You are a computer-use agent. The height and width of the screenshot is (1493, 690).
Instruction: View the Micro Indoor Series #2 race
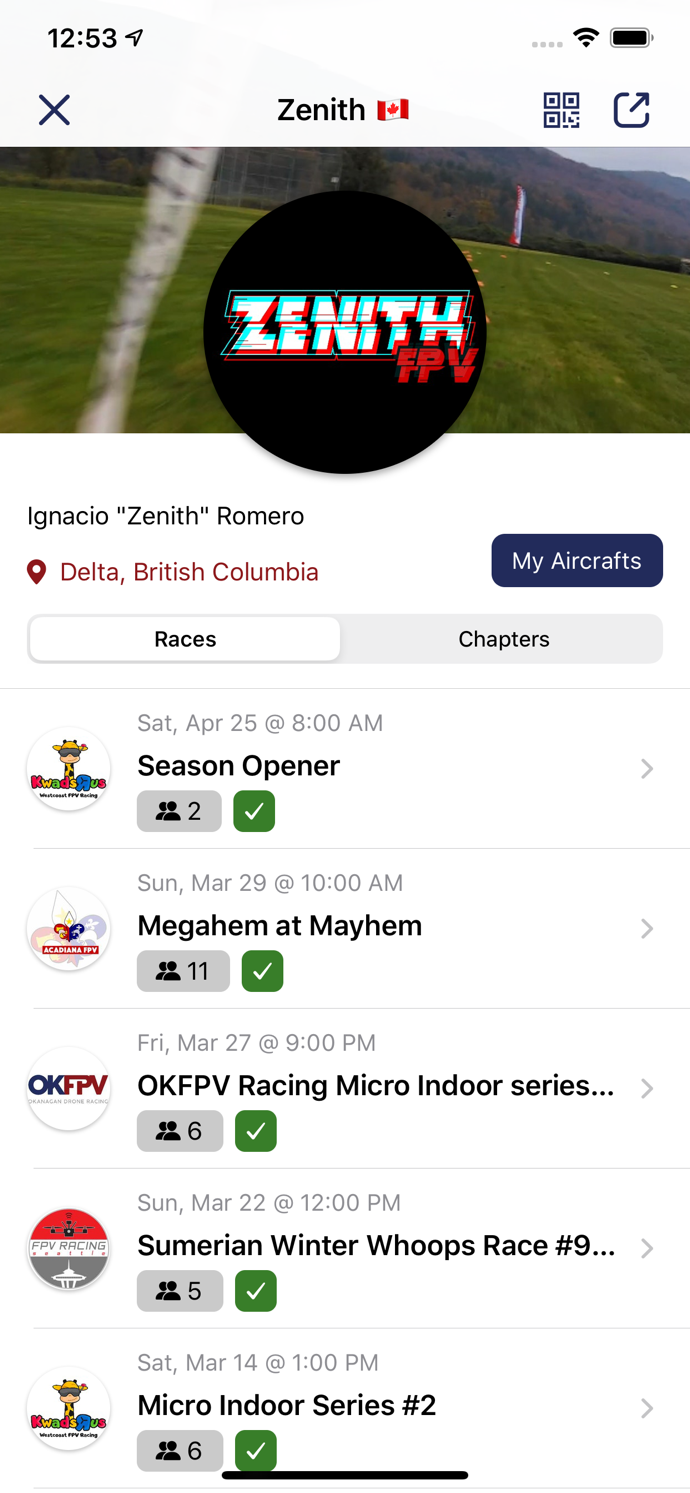345,1408
